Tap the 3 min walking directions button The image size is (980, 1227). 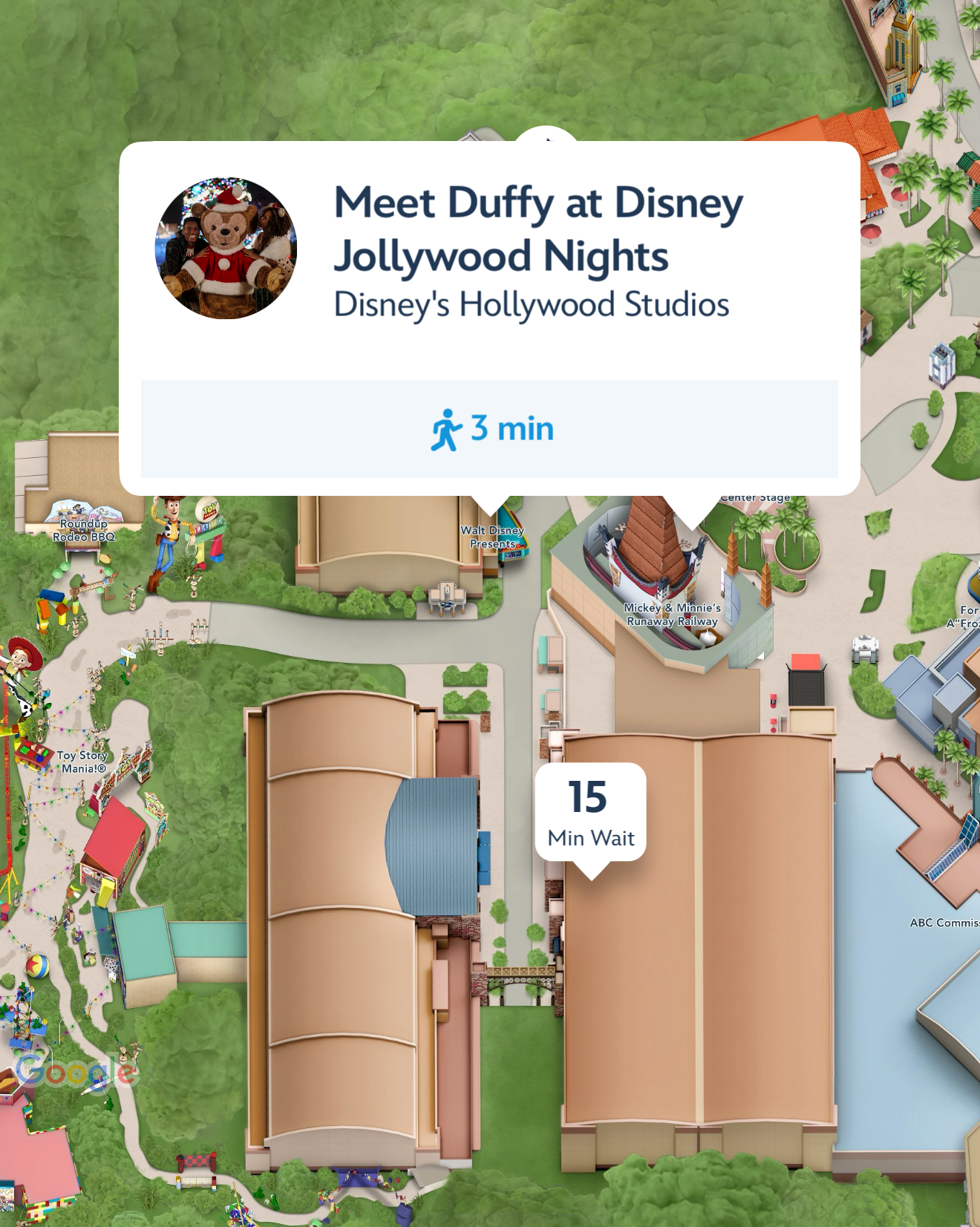[x=490, y=429]
